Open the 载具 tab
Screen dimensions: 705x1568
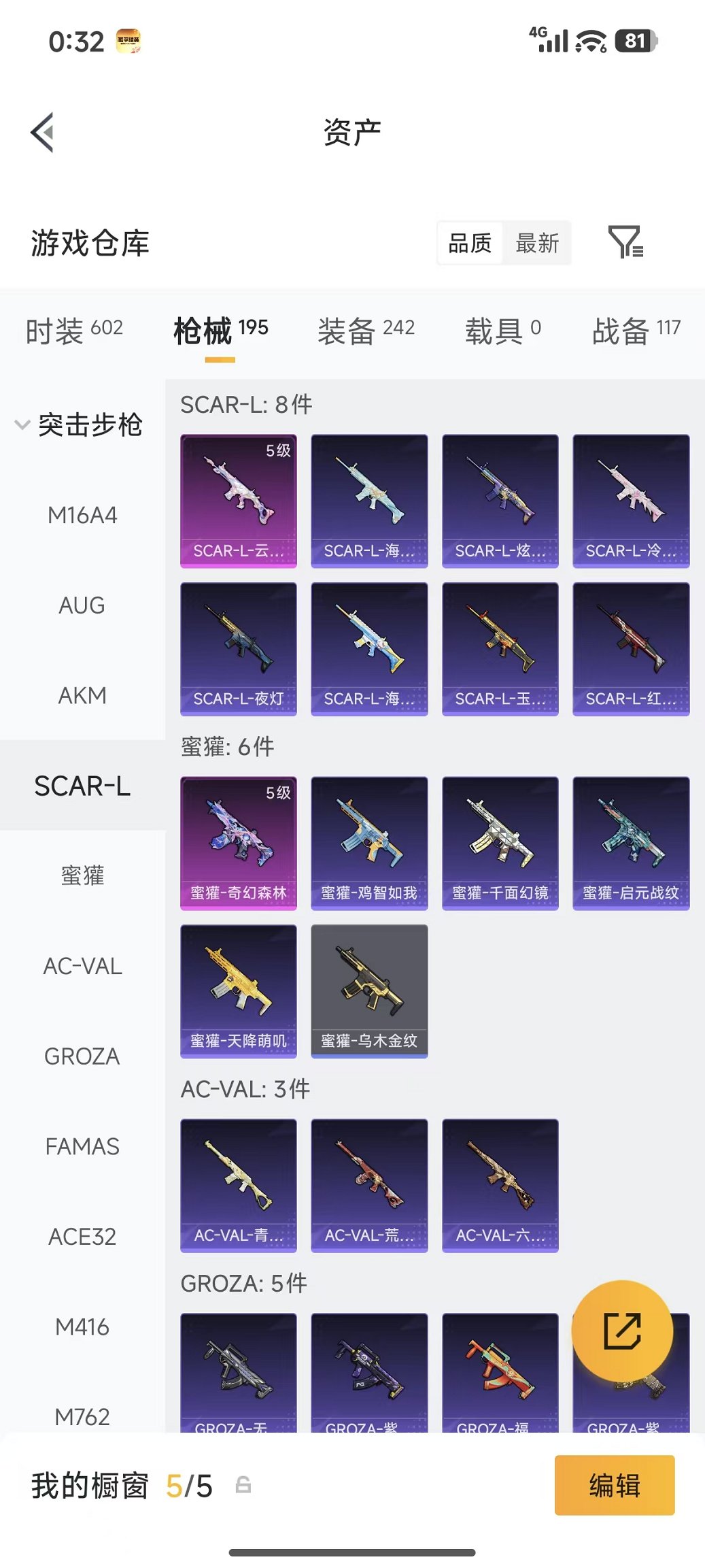[x=503, y=331]
